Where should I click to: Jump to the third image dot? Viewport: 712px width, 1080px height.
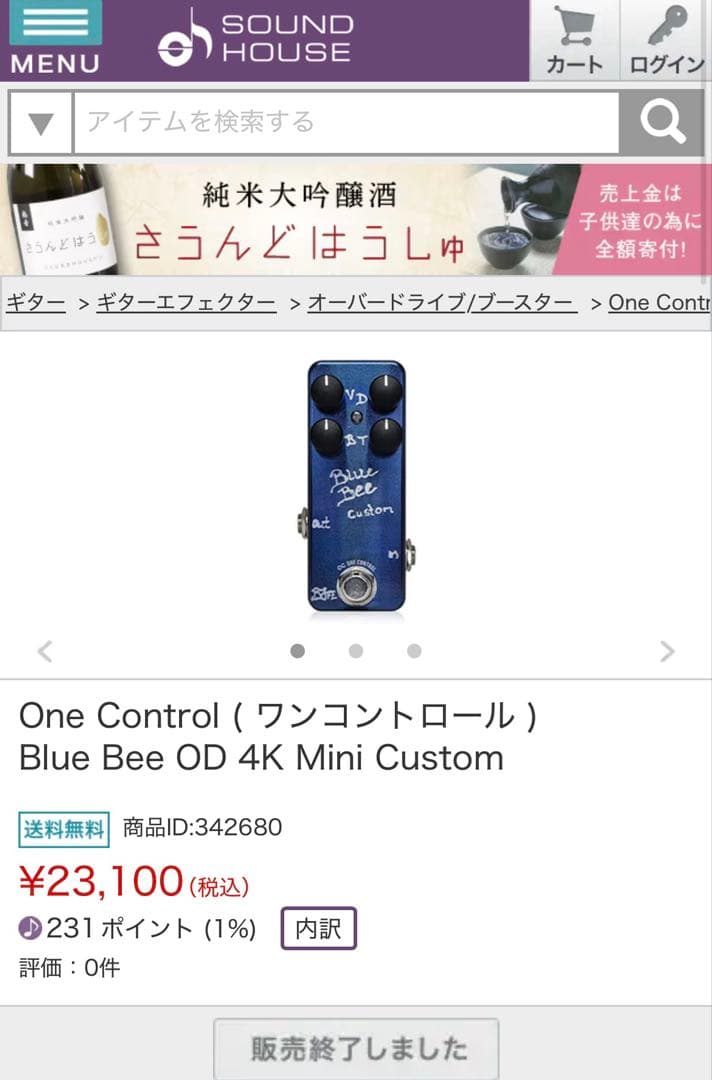point(414,651)
